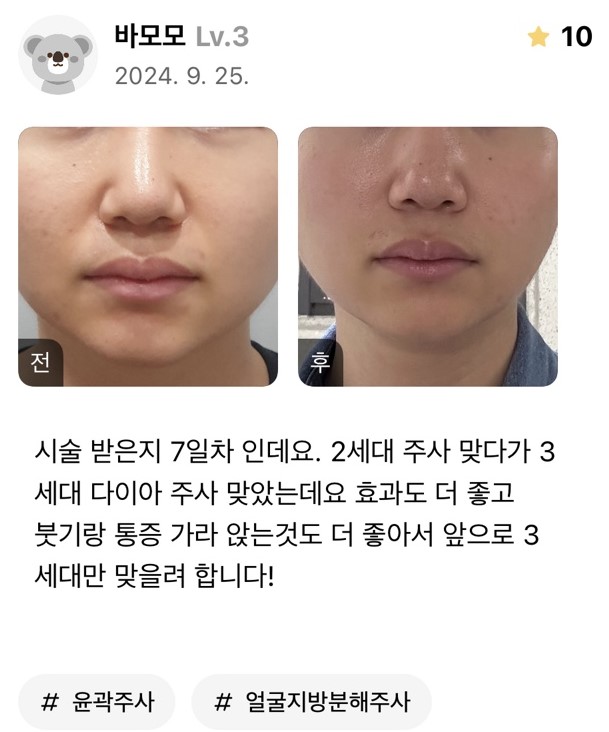
Task: View 바모모's profile avatar
Action: tap(57, 55)
